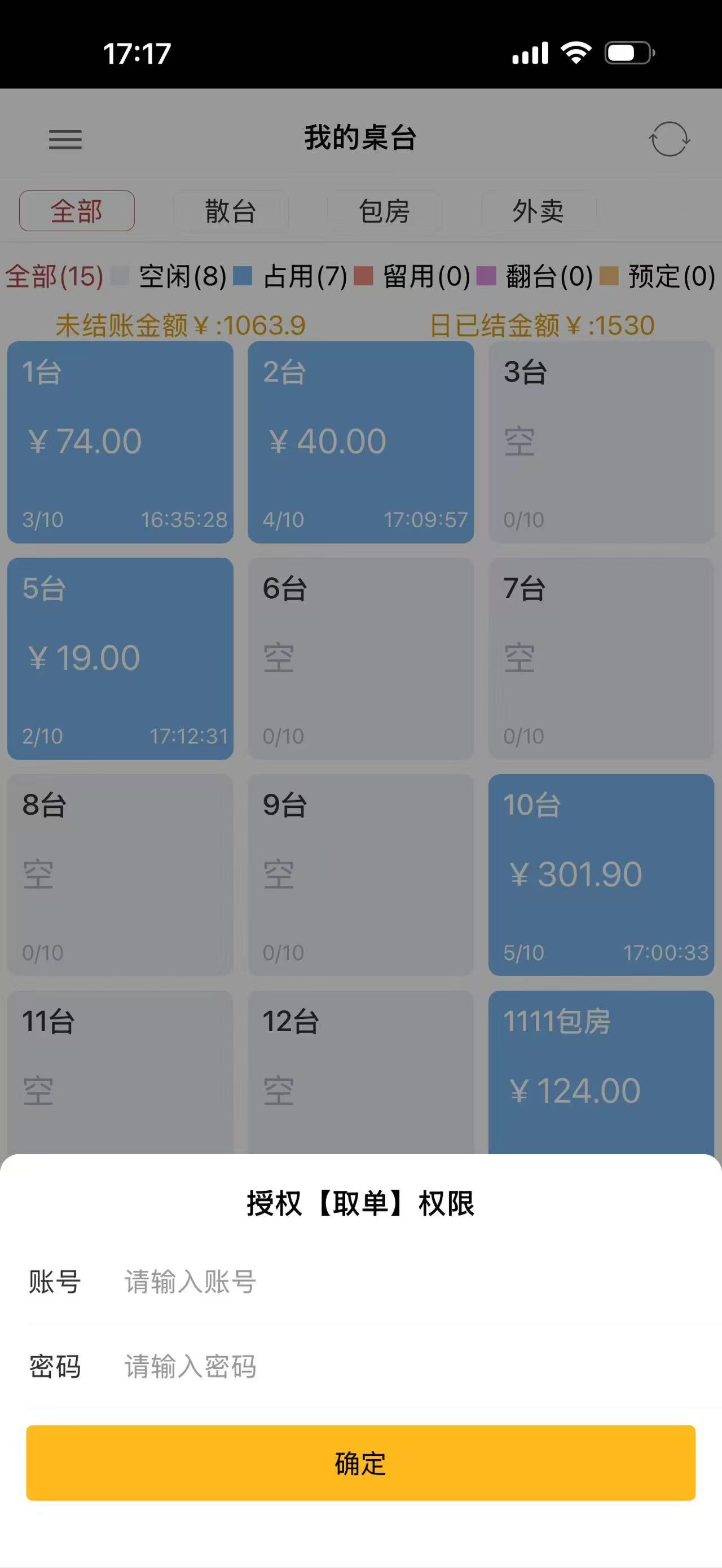Viewport: 722px width, 1568px height.
Task: Tap the 账号 account input field
Action: [402, 1282]
